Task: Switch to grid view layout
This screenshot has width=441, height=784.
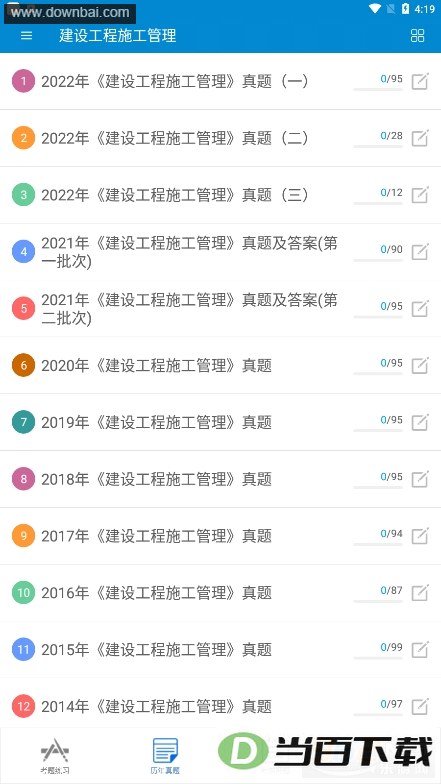Action: click(417, 36)
